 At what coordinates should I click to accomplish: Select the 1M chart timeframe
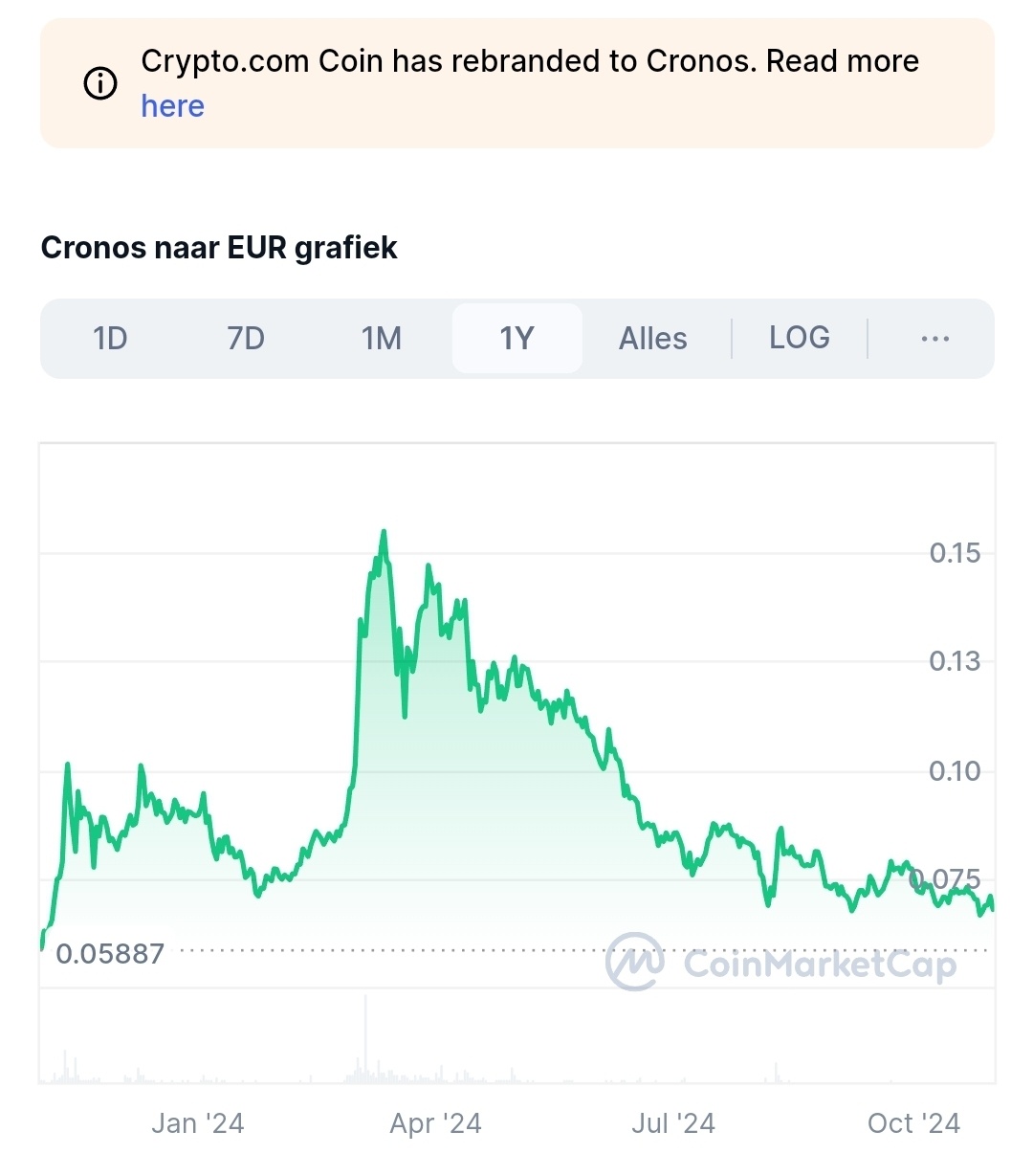tap(381, 339)
